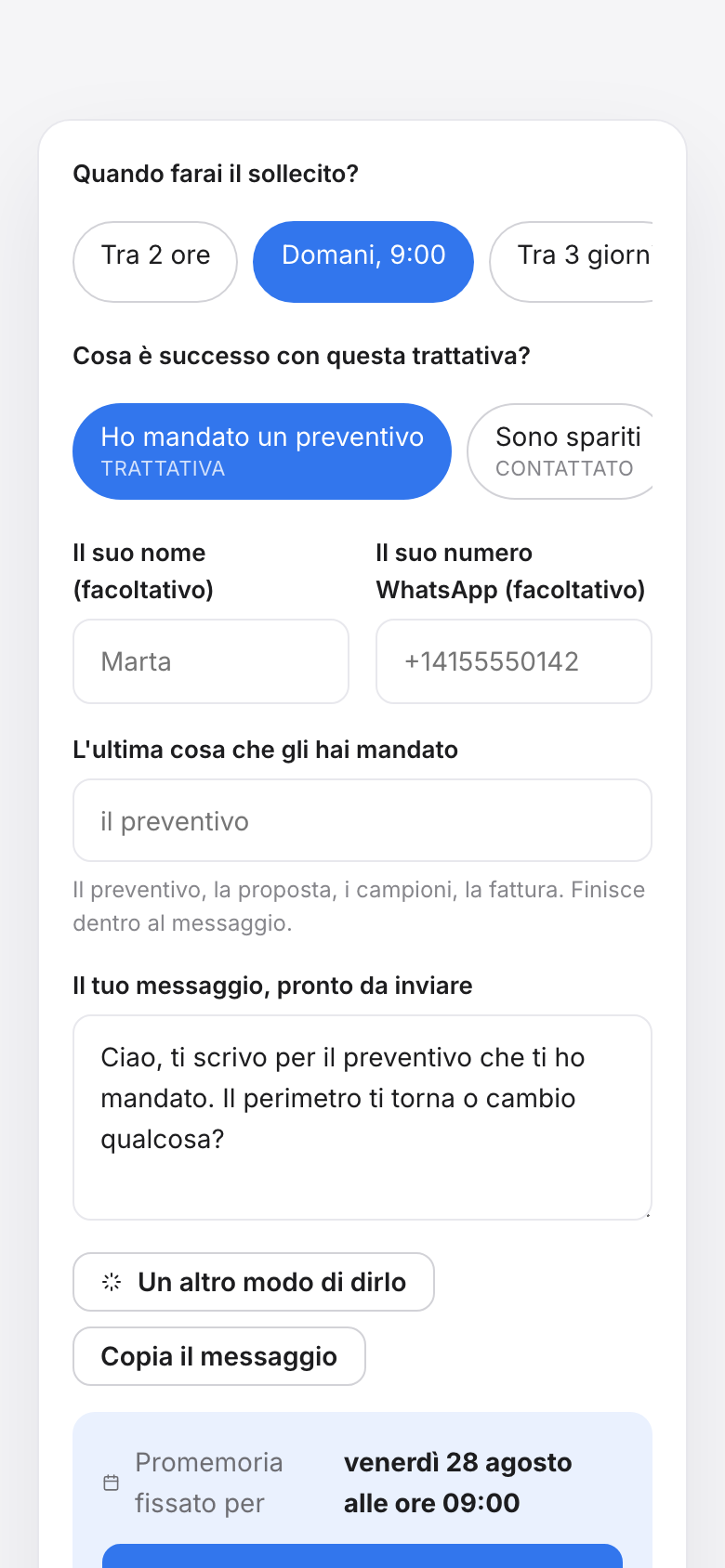
Task: Select the 'Tra 2 ore' reminder chip
Action: click(x=155, y=262)
